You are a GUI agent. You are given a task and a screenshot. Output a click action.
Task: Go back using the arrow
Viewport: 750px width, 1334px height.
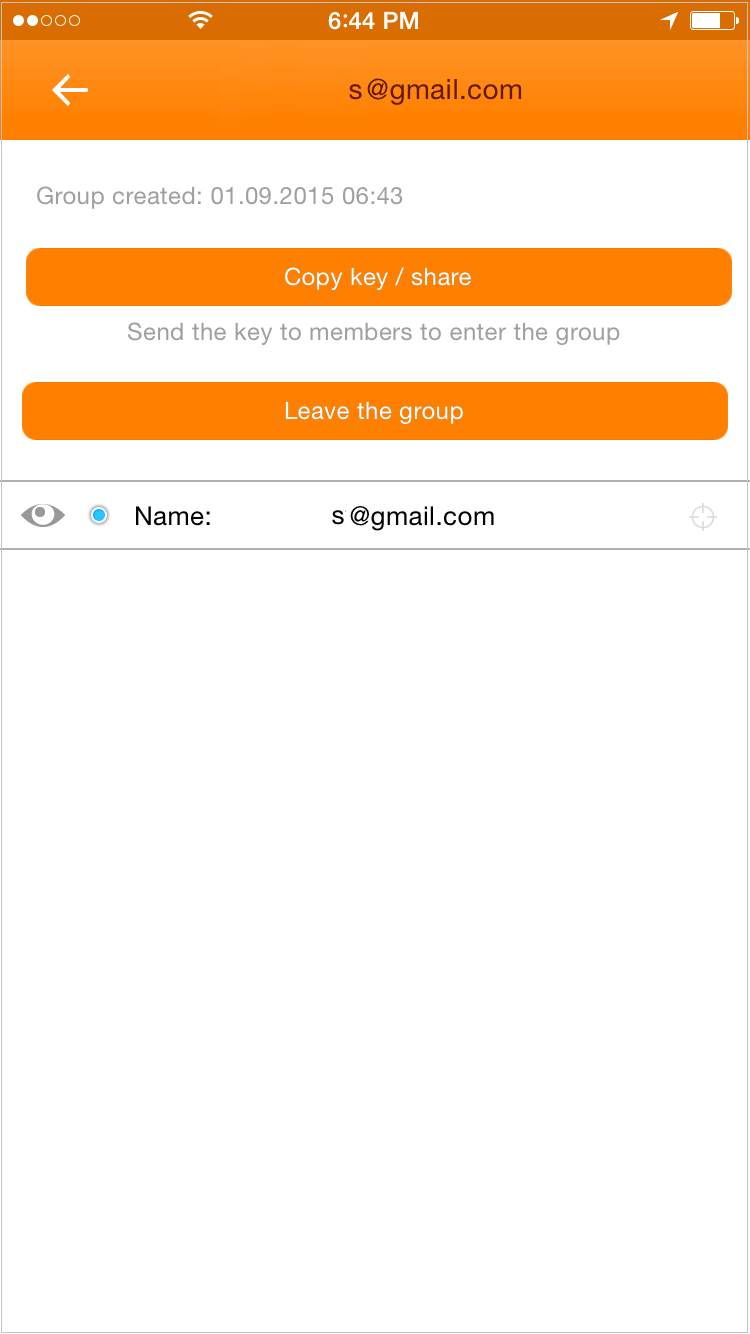70,90
